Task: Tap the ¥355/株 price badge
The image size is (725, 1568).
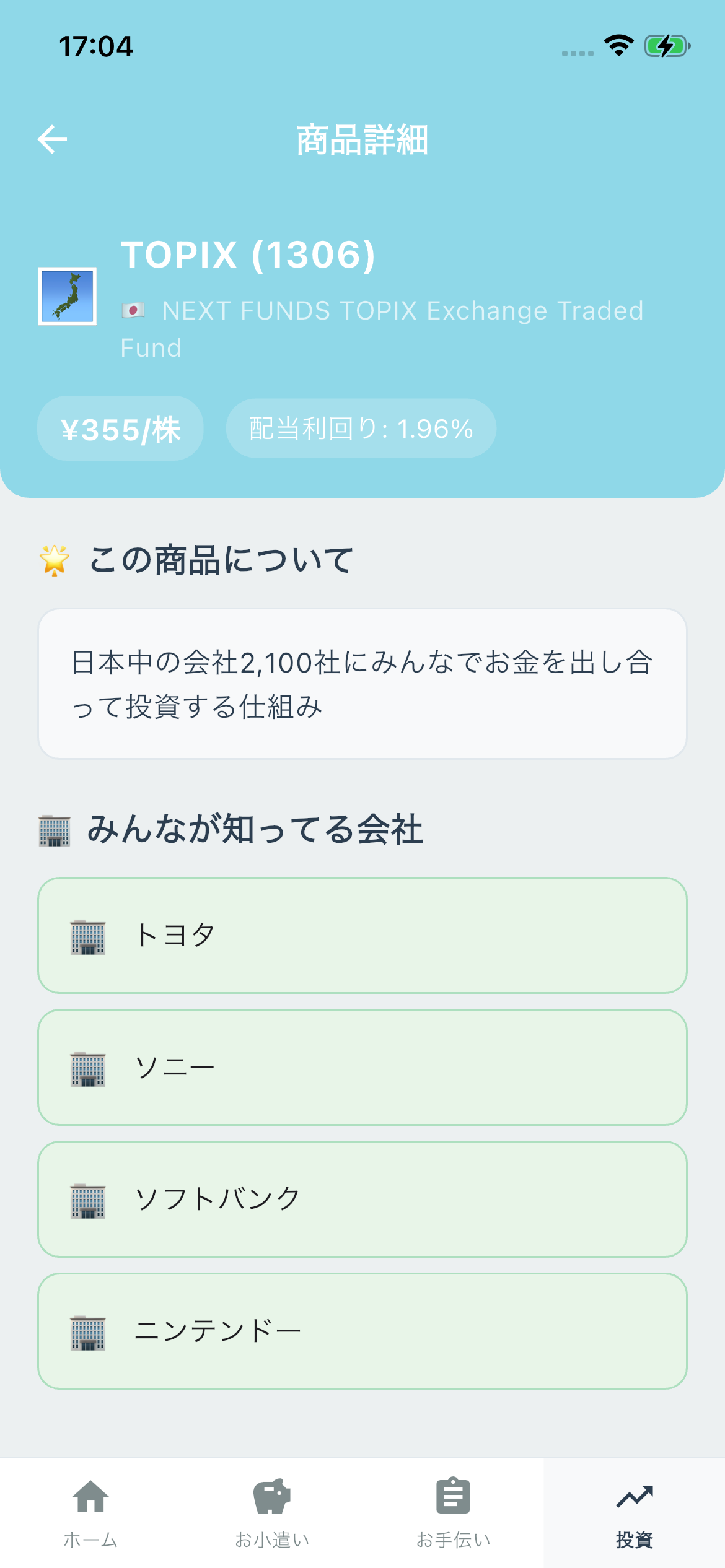Action: pyautogui.click(x=120, y=427)
